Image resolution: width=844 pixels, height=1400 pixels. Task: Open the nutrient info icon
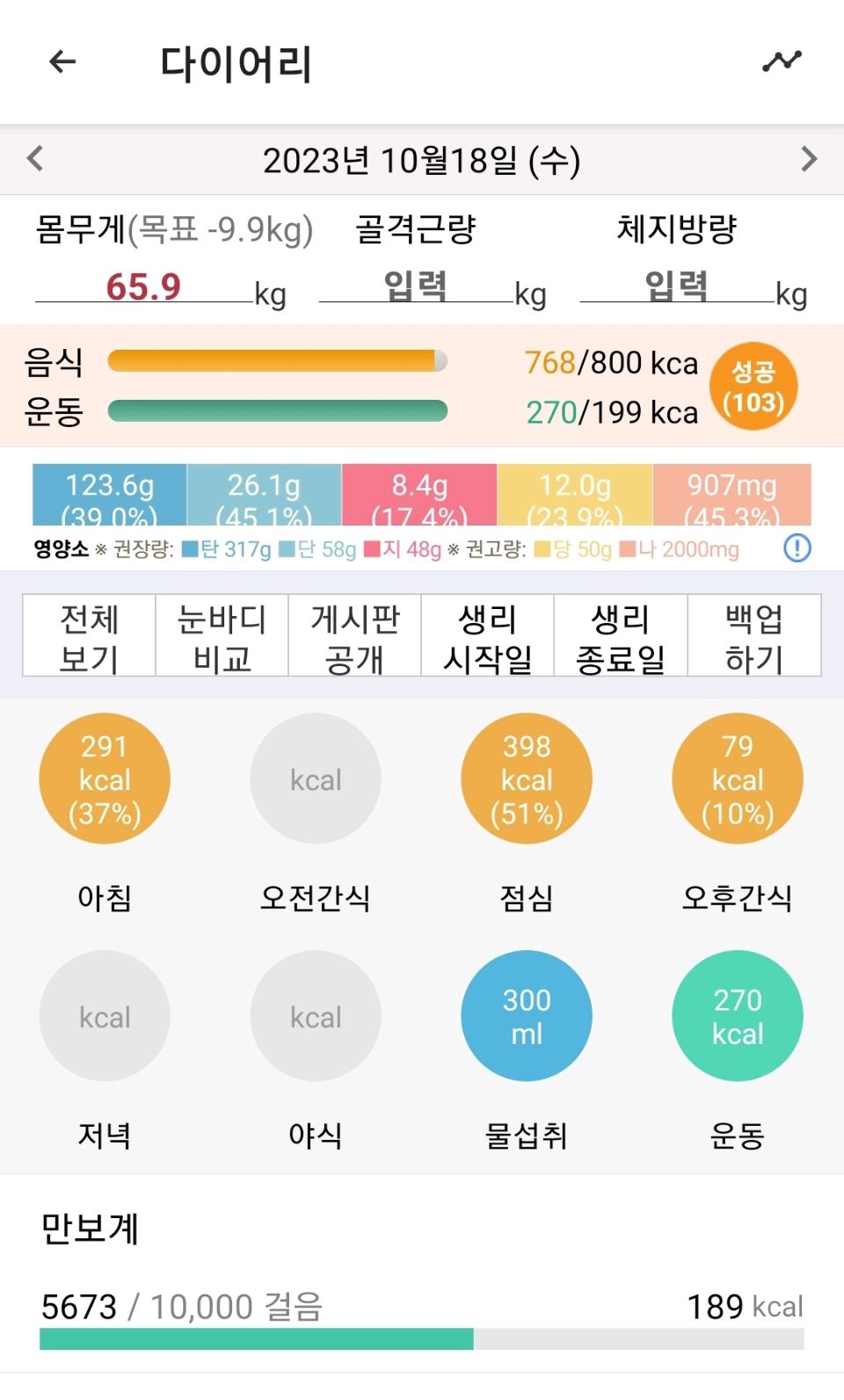797,548
